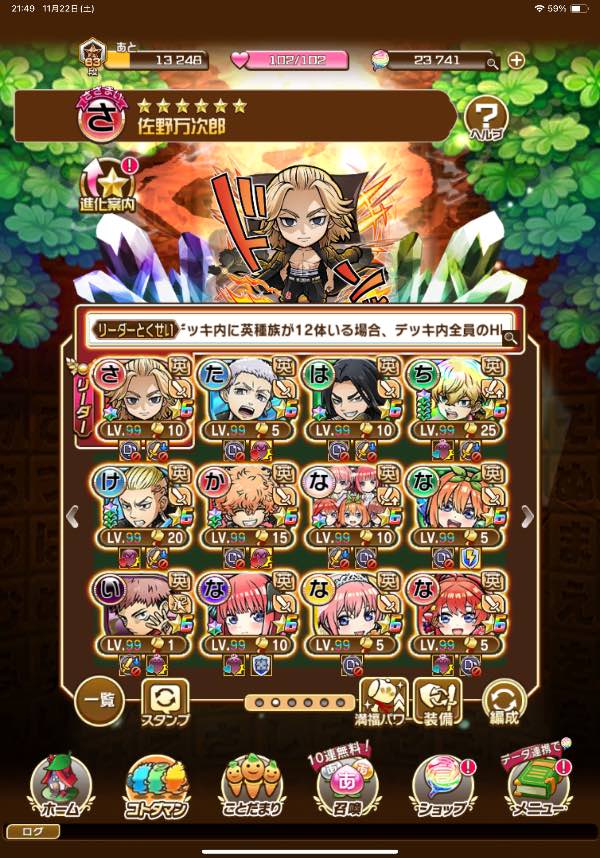Open the 召喚 summon tab
600x858 pixels.
point(347,784)
